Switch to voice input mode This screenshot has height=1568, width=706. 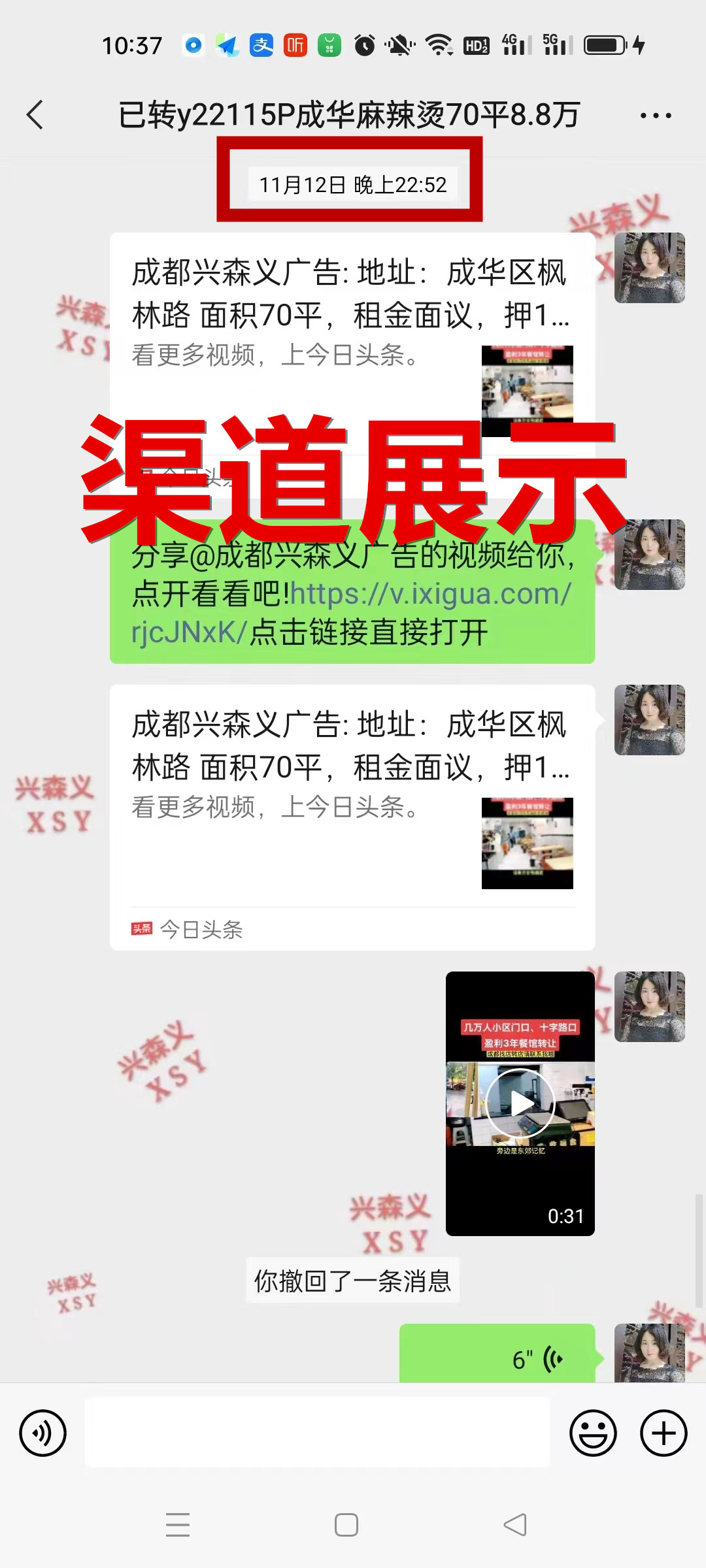tap(43, 1433)
